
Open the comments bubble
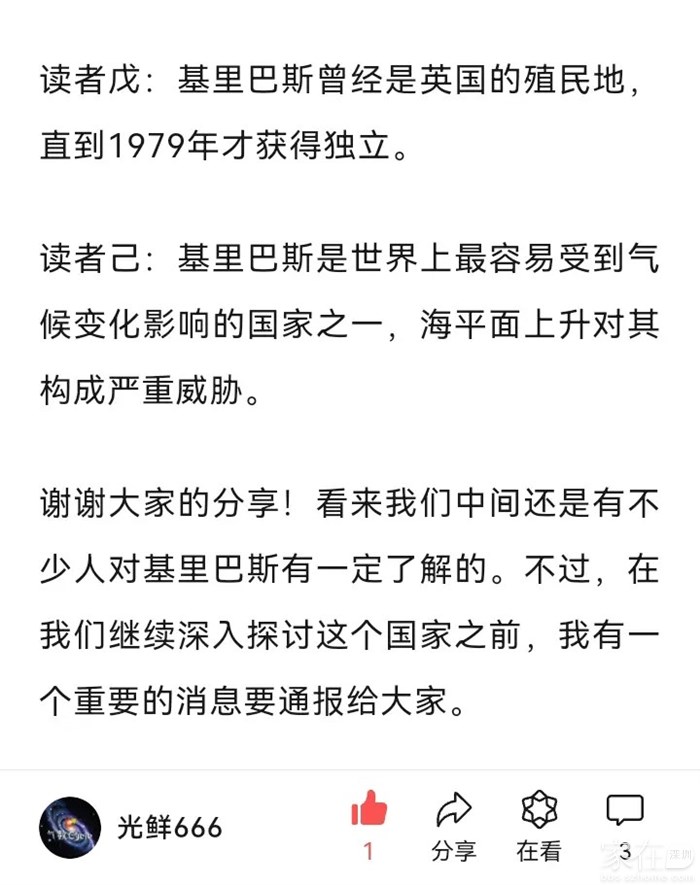click(x=624, y=810)
